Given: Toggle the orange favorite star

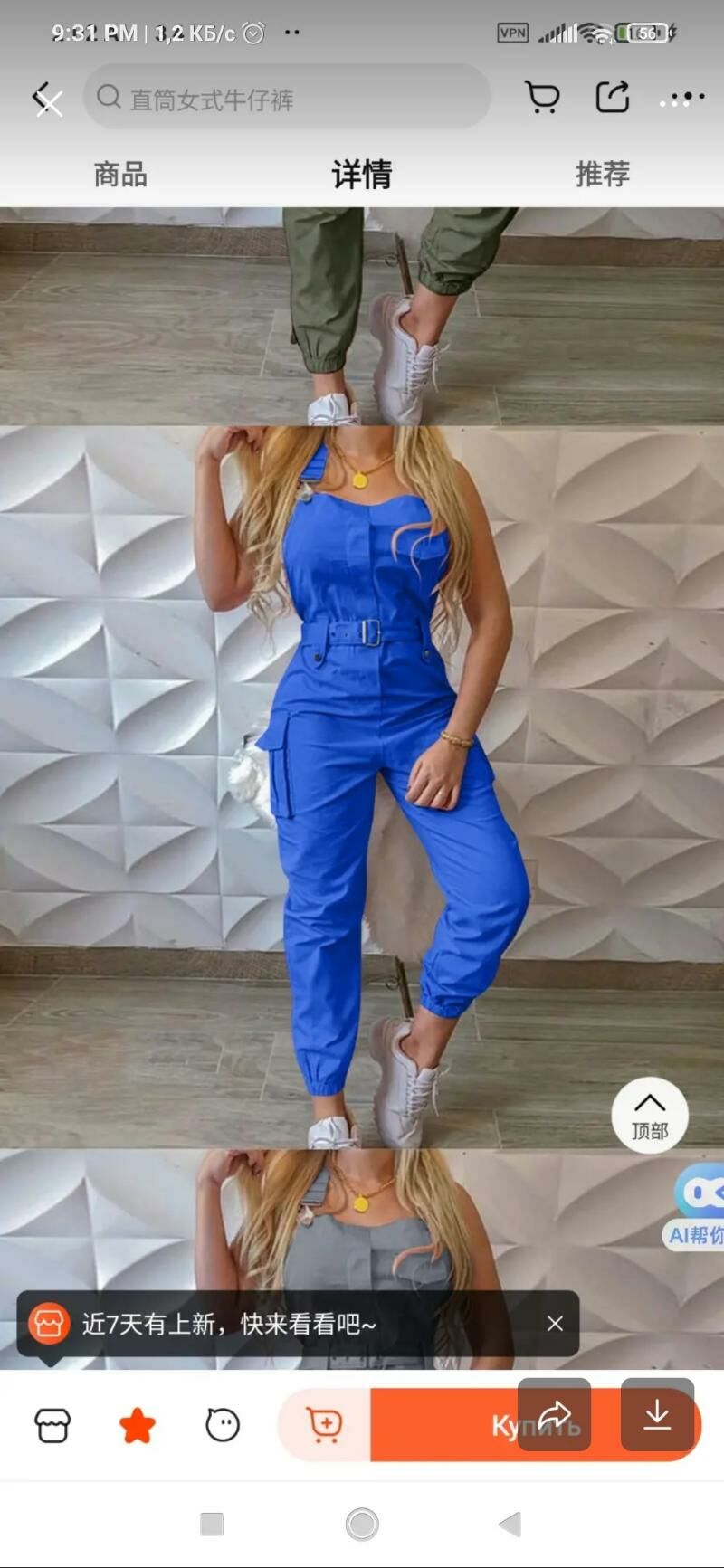Looking at the screenshot, I should [x=138, y=1425].
